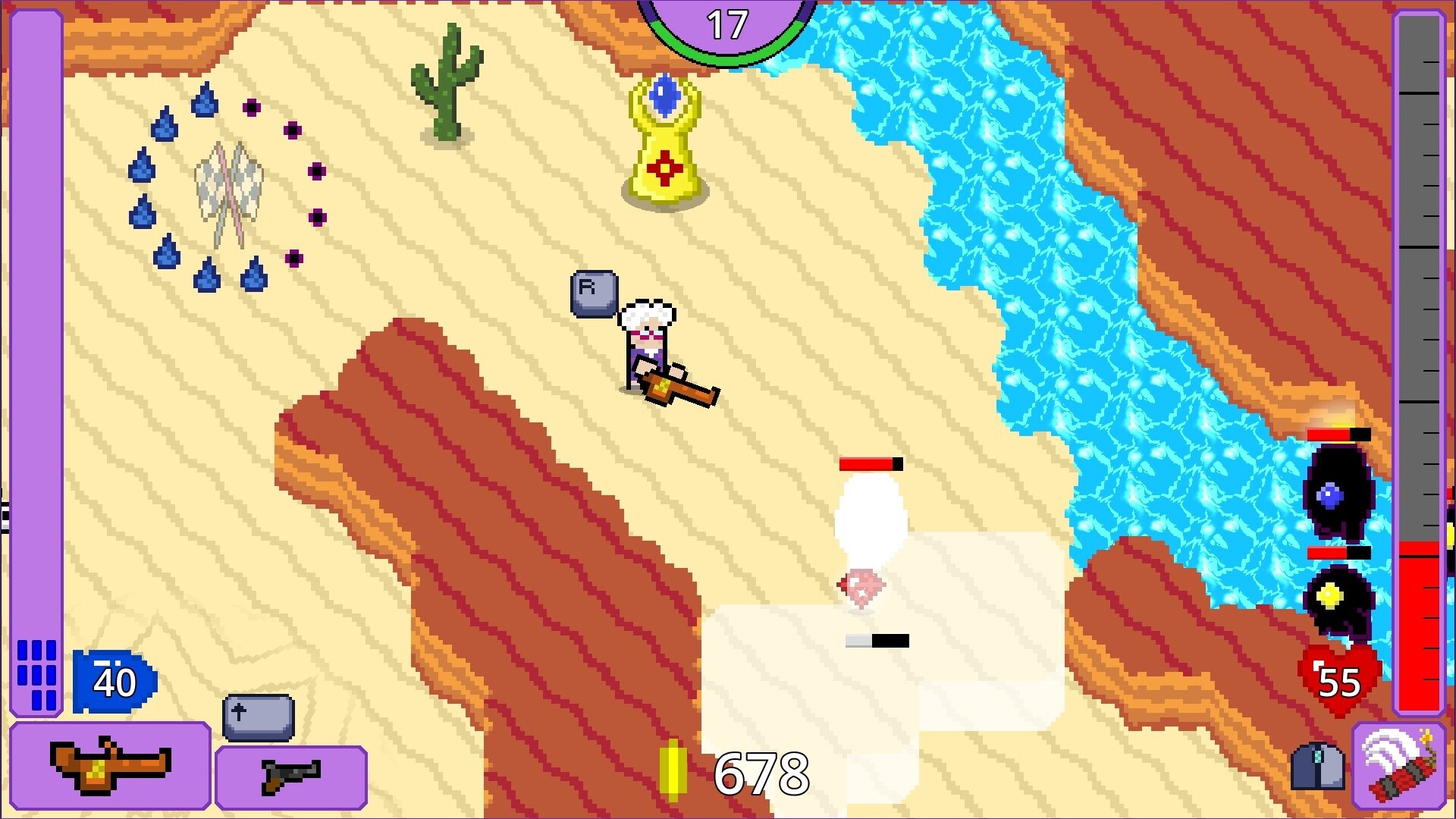Tap the R key prompt near the character
This screenshot has height=819, width=1456.
click(593, 293)
